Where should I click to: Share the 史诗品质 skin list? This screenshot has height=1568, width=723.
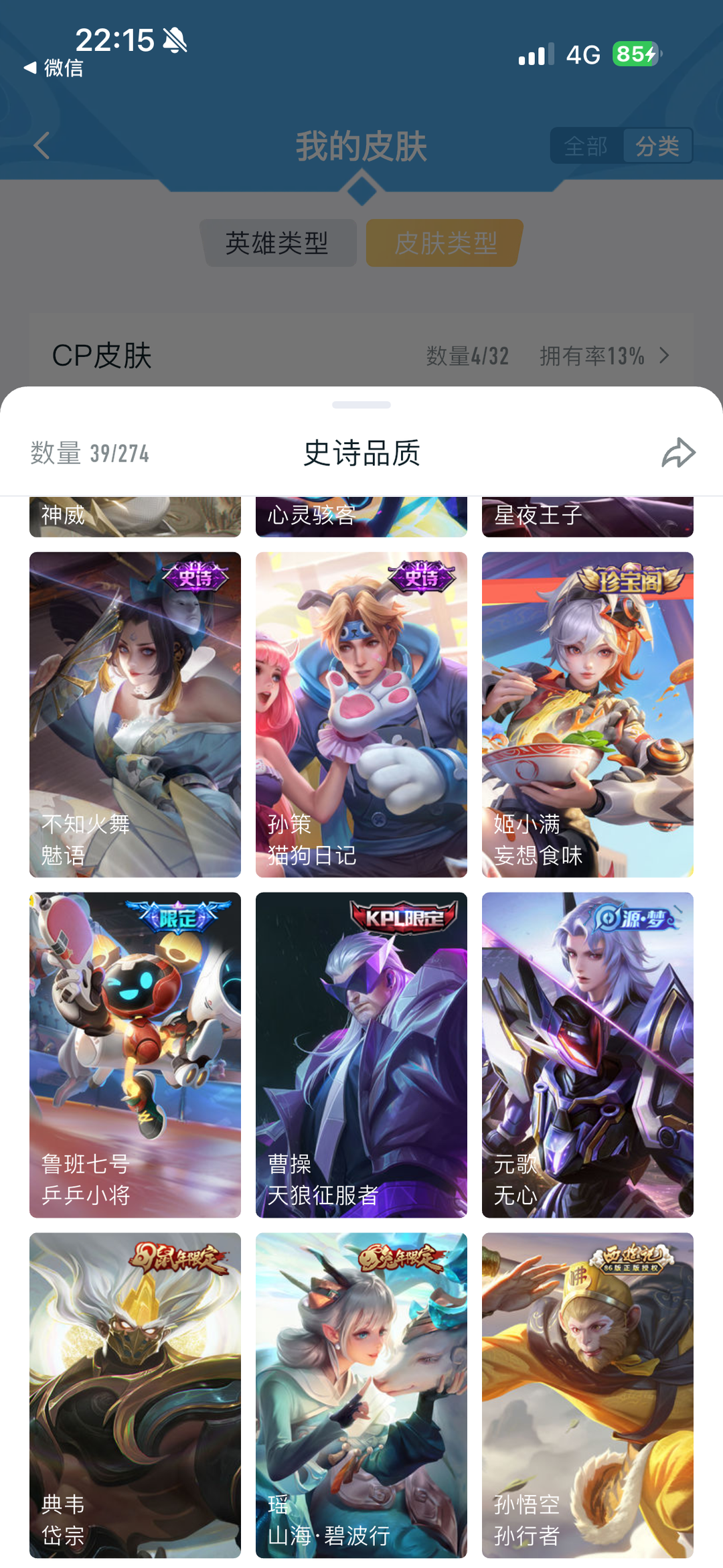[x=678, y=453]
